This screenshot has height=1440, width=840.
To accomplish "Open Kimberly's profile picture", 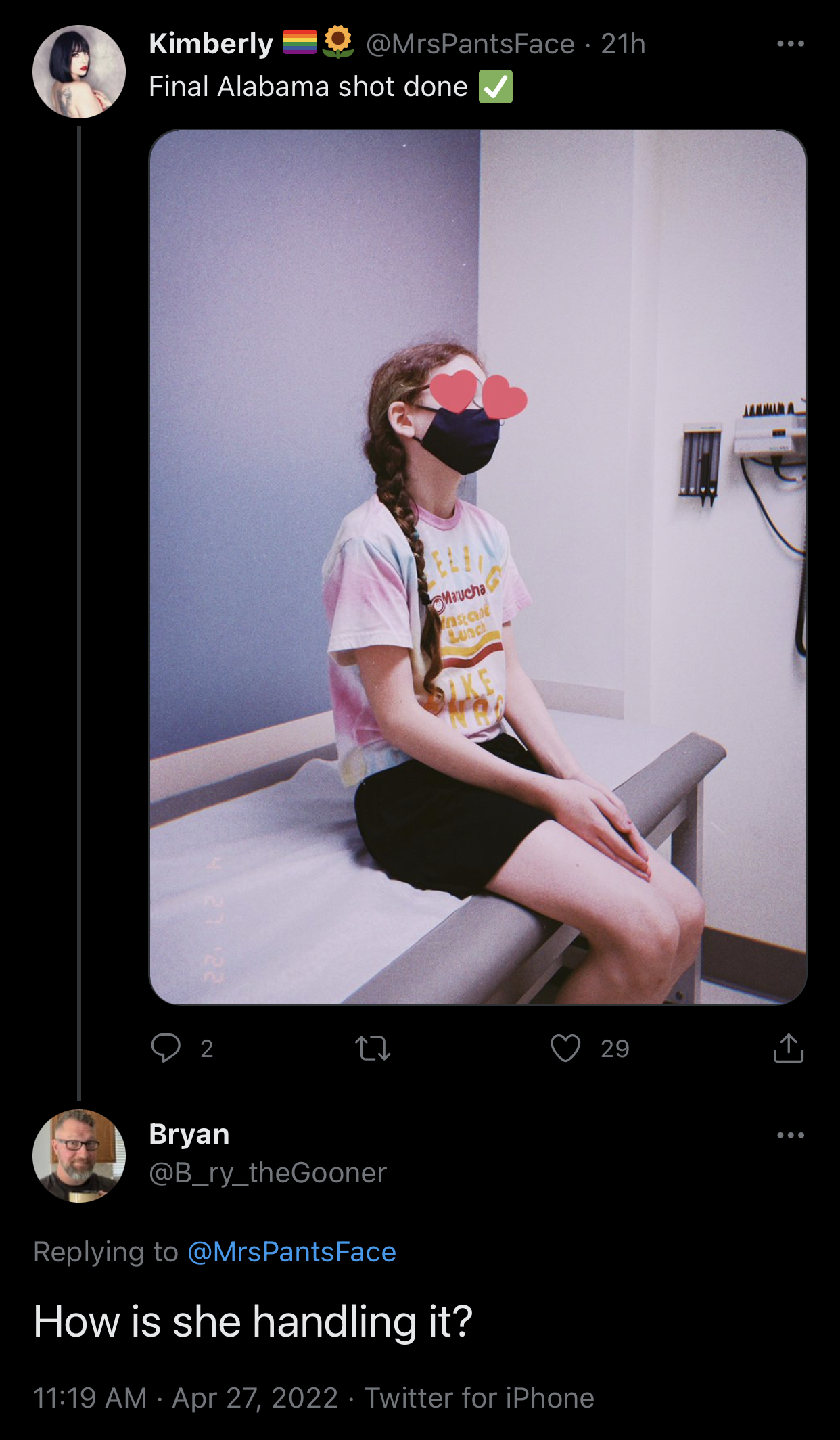I will pyautogui.click(x=79, y=72).
